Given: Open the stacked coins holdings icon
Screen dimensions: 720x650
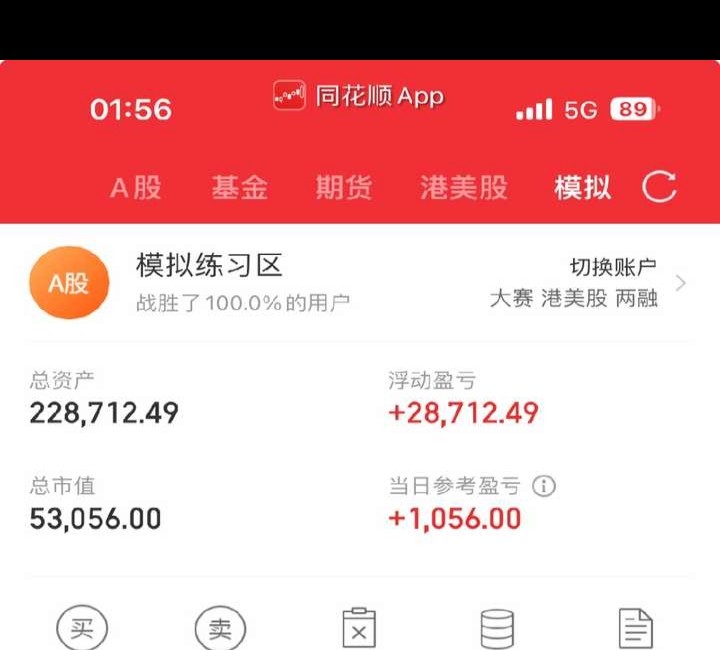Looking at the screenshot, I should click(497, 630).
